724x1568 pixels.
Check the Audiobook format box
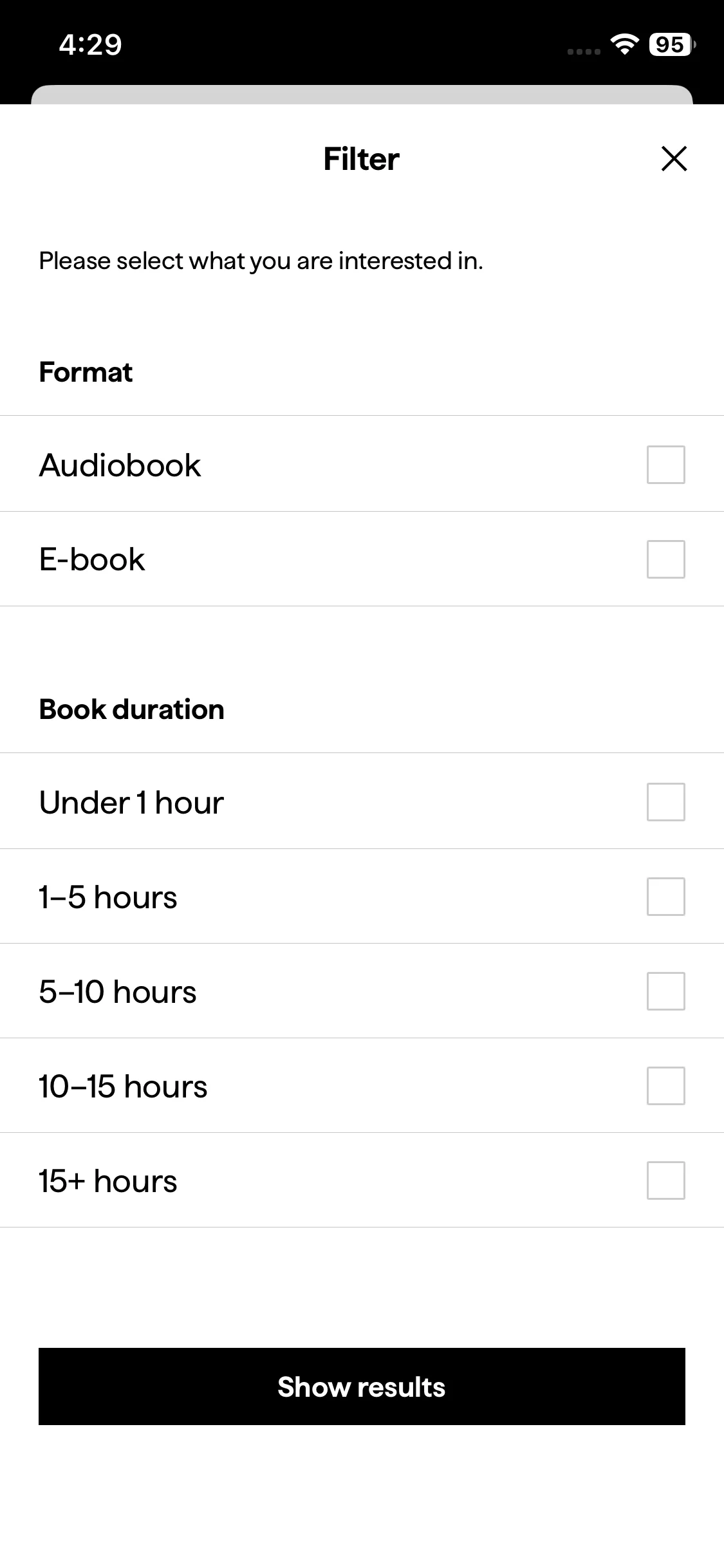[665, 465]
